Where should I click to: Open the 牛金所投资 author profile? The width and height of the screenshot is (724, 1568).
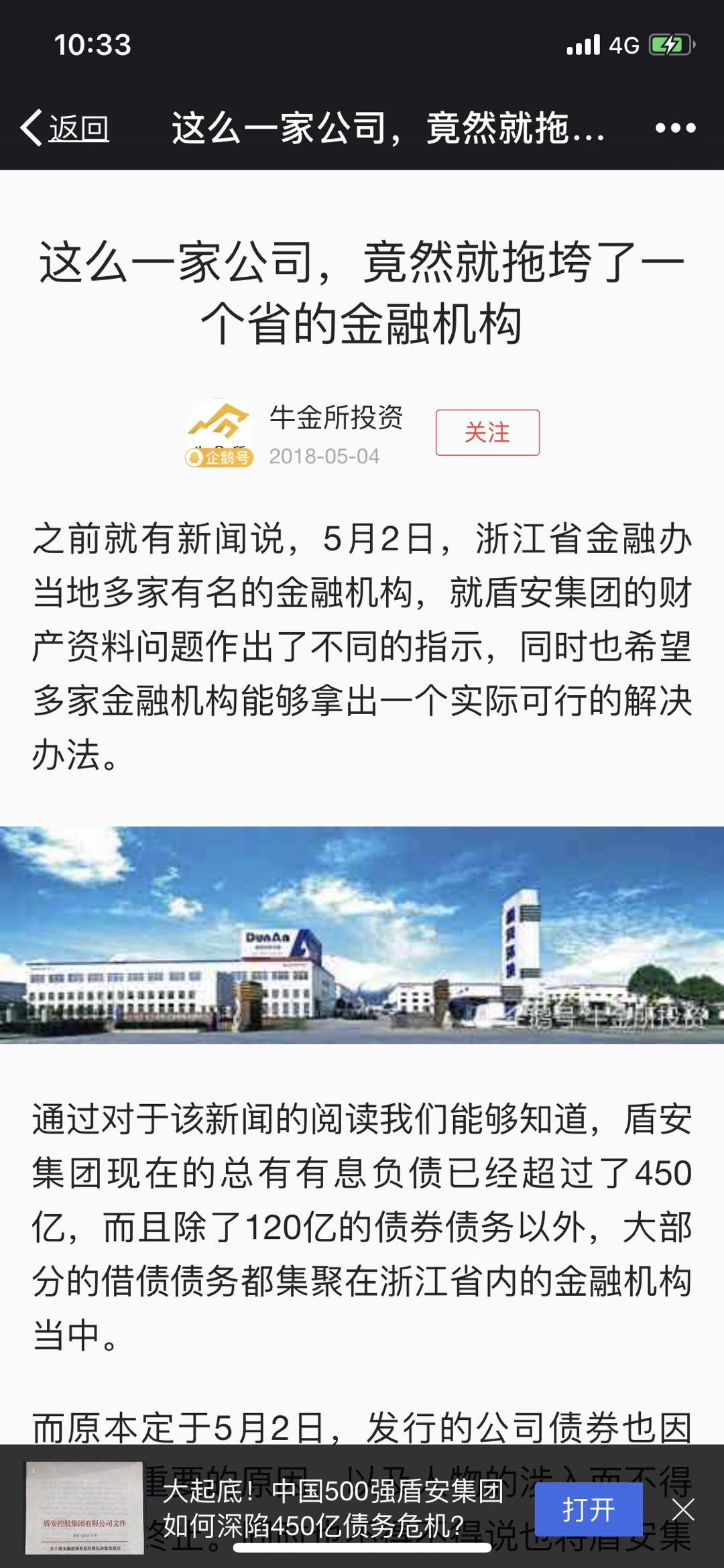tap(335, 418)
